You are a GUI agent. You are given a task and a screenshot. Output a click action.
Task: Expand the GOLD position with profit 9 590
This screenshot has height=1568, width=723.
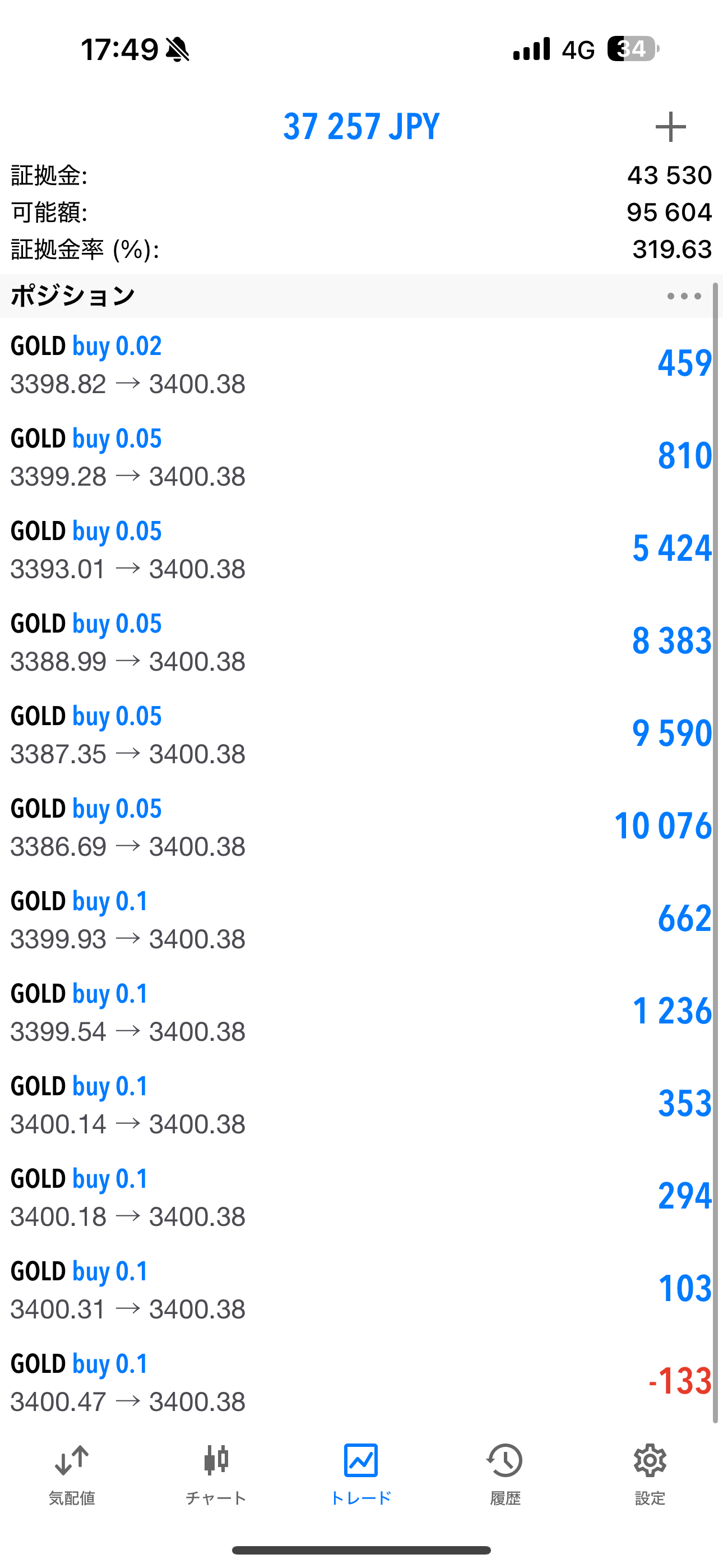tap(361, 734)
